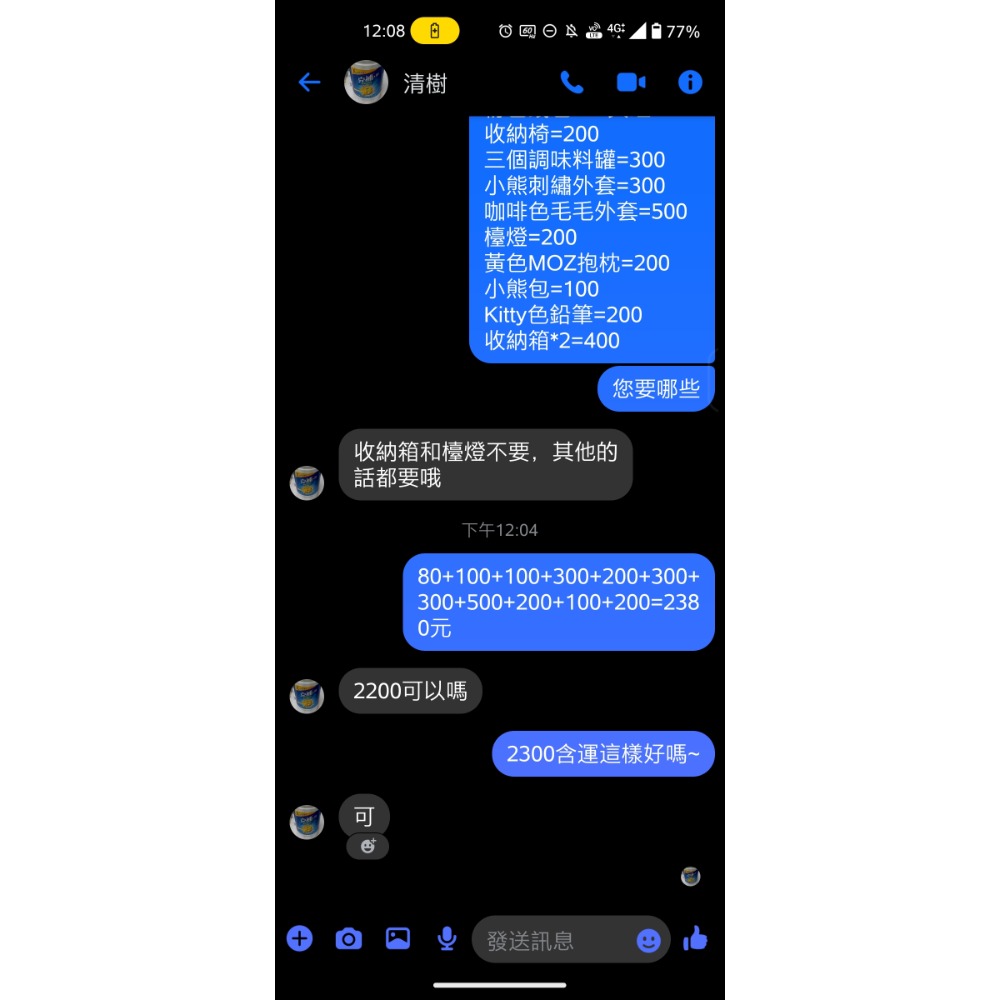
Task: Start a video call with 清樹
Action: point(631,83)
